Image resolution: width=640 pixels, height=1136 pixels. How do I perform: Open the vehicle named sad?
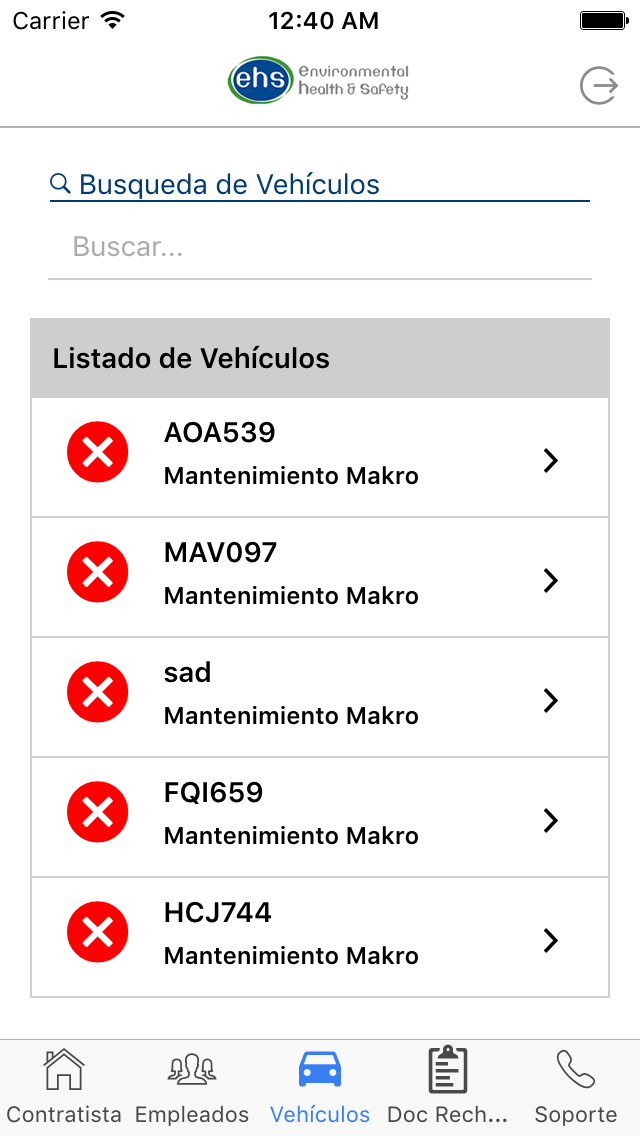coord(320,698)
